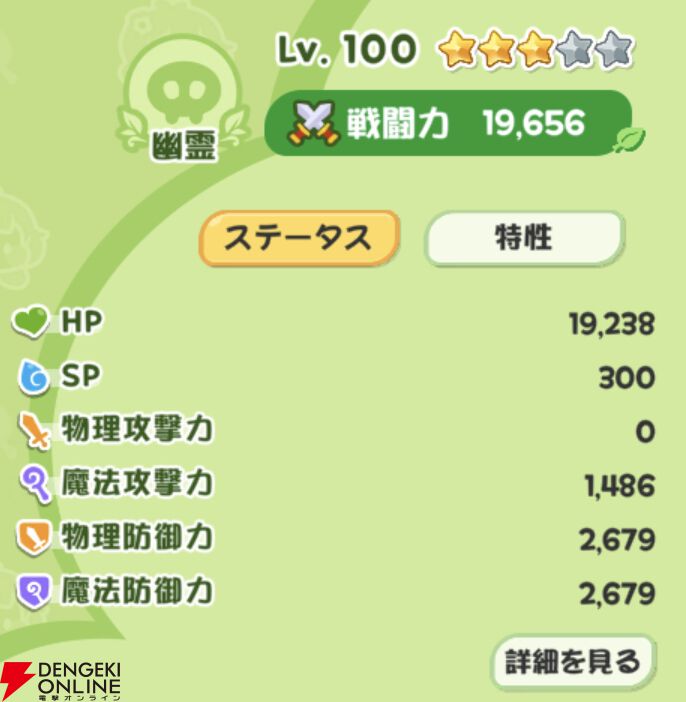The image size is (686, 702).
Task: Select the ステータス tab
Action: click(x=299, y=238)
